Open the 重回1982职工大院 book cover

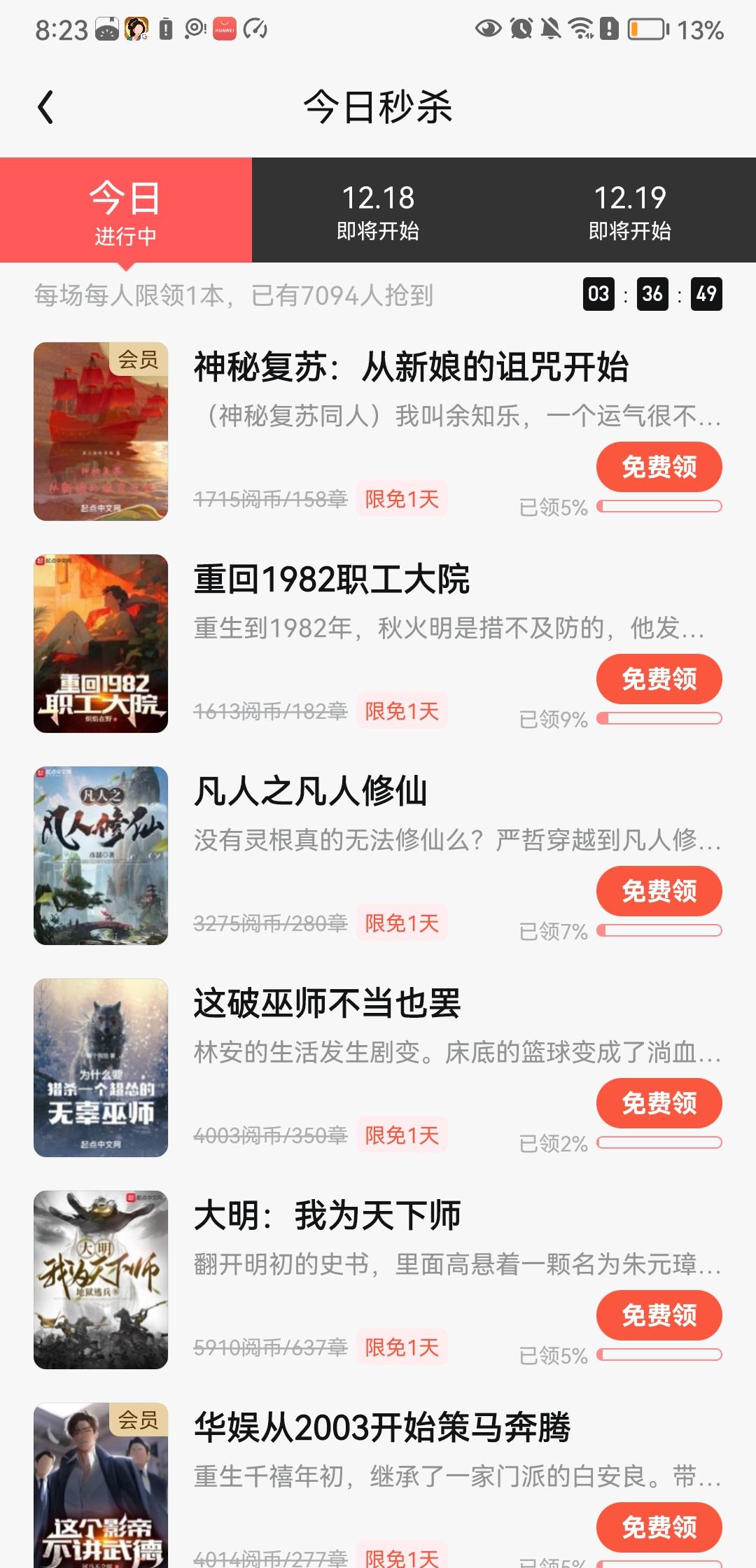[x=101, y=643]
